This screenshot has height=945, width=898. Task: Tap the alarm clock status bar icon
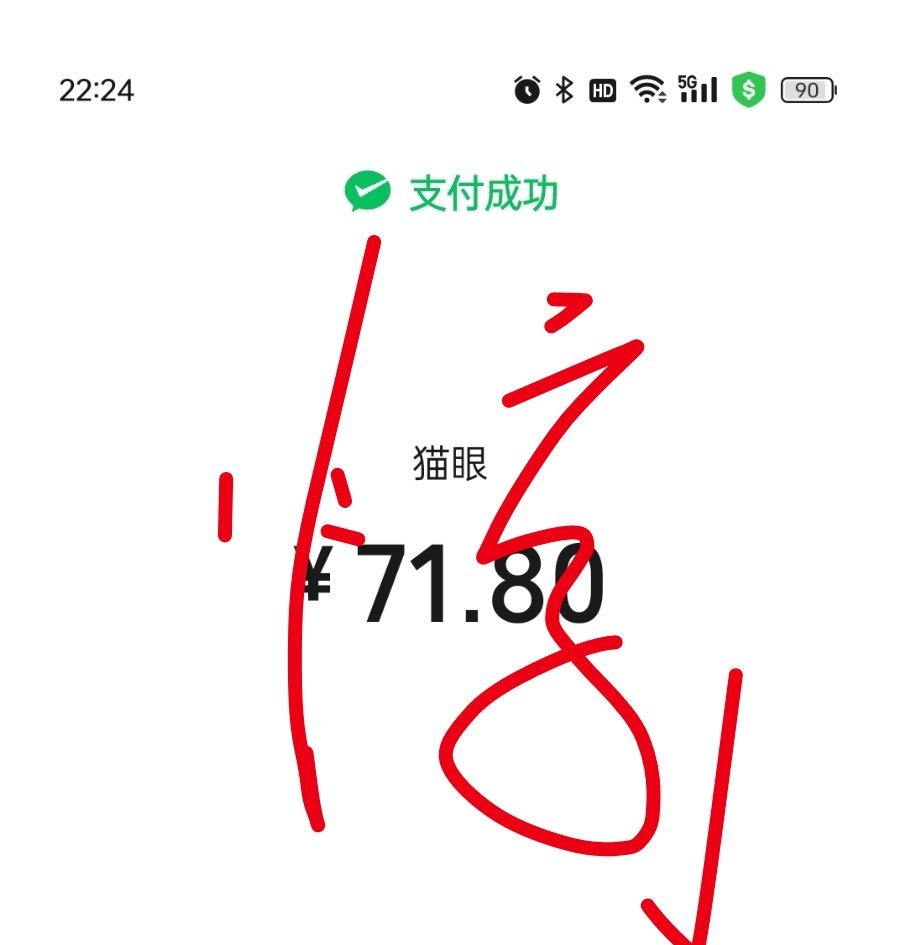[x=526, y=89]
